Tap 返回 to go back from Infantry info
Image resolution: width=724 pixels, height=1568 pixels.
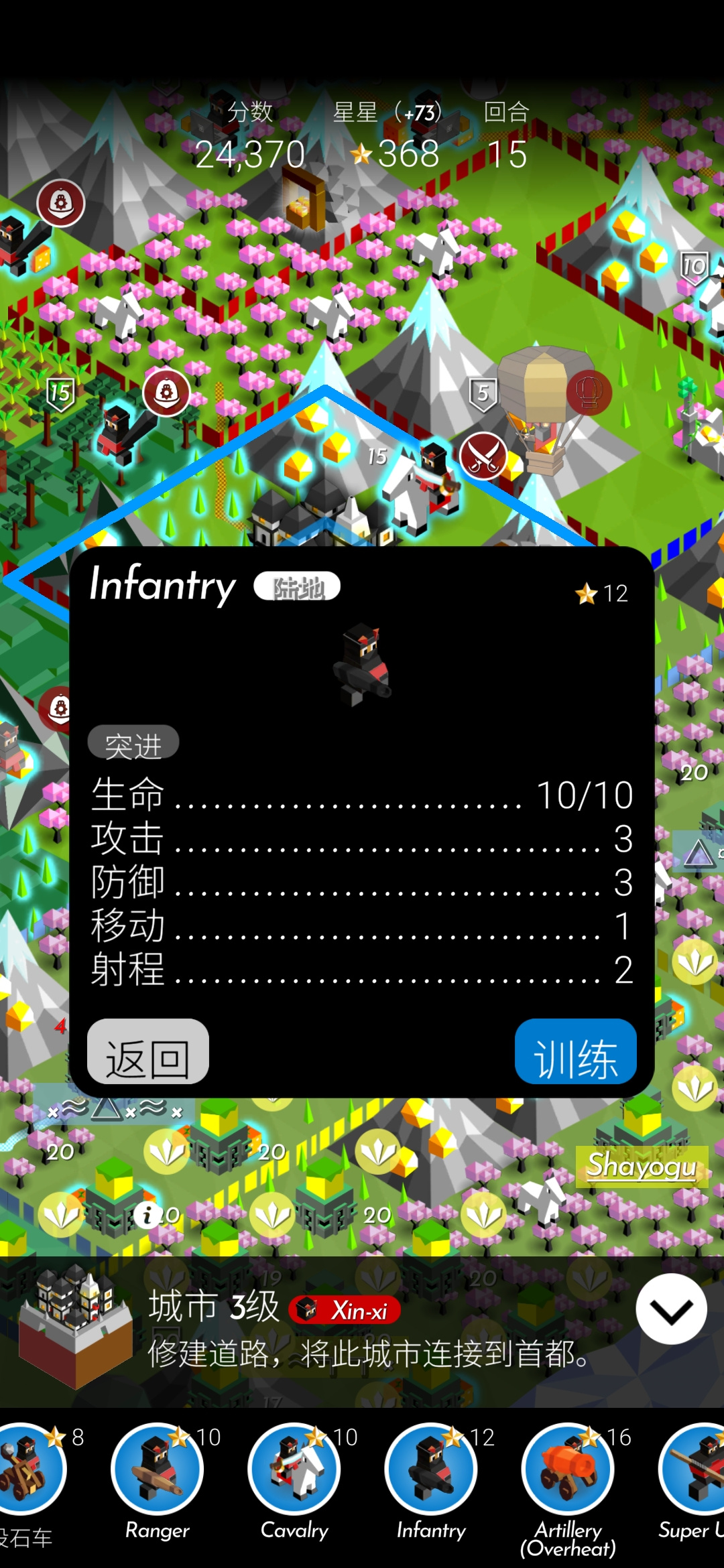click(148, 1051)
